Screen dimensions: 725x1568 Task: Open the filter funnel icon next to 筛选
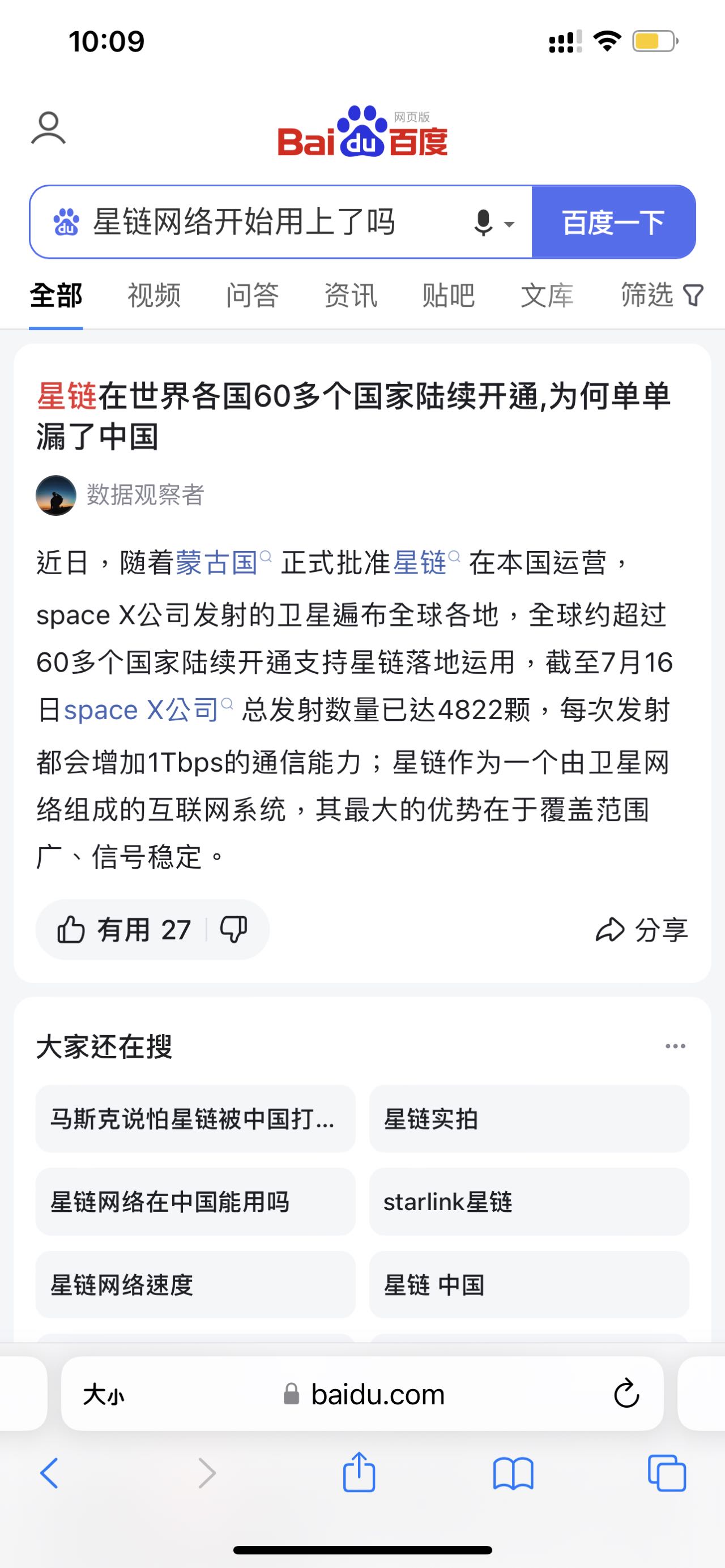[693, 294]
